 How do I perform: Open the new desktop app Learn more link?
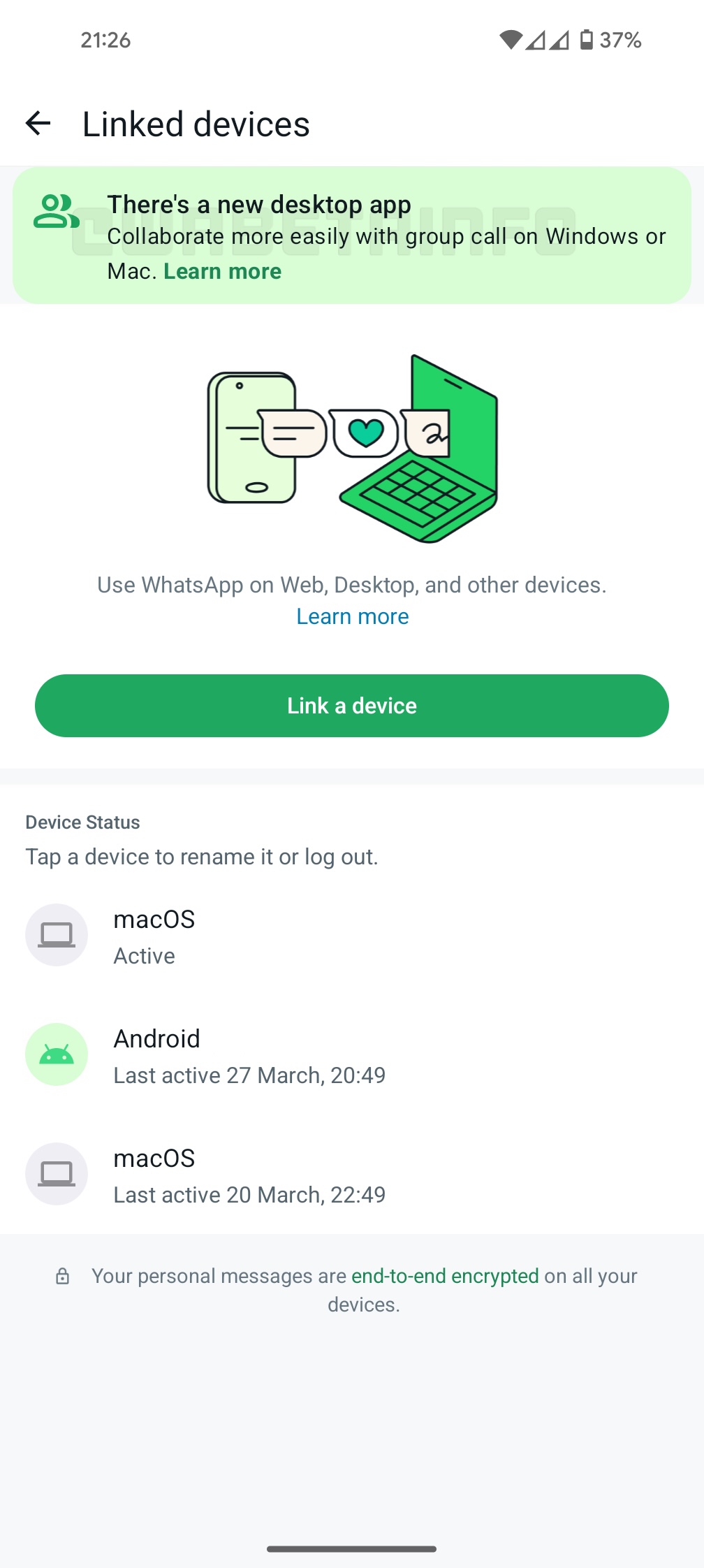tap(222, 271)
